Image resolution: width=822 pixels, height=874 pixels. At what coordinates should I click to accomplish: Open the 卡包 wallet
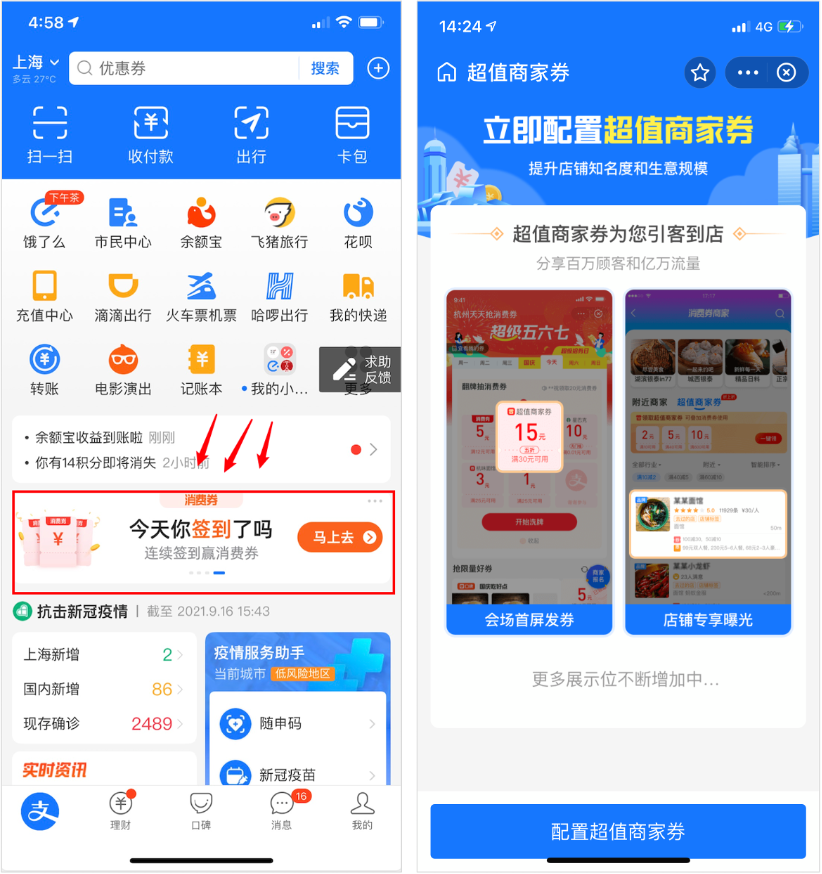(352, 134)
